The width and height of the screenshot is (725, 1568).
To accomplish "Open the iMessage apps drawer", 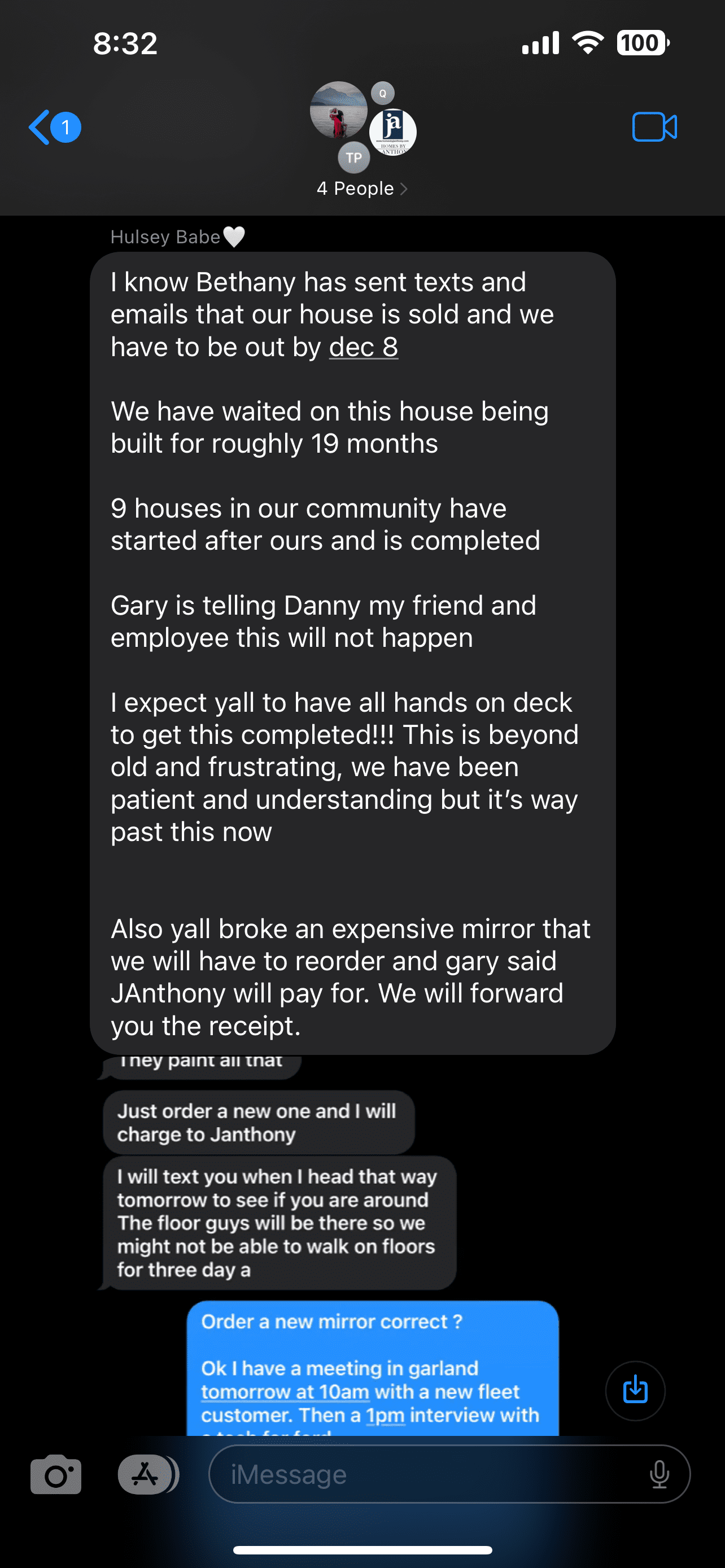I will 146,1474.
